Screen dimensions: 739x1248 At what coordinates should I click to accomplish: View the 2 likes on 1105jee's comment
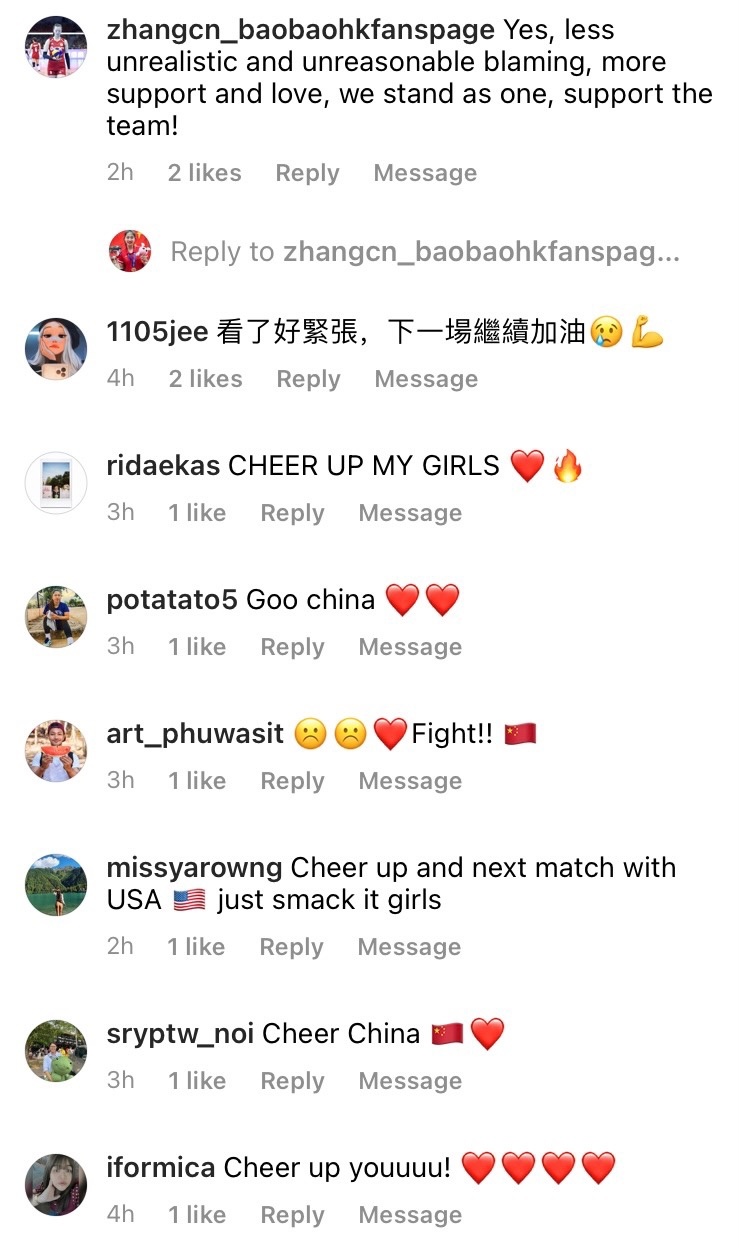[x=204, y=379]
